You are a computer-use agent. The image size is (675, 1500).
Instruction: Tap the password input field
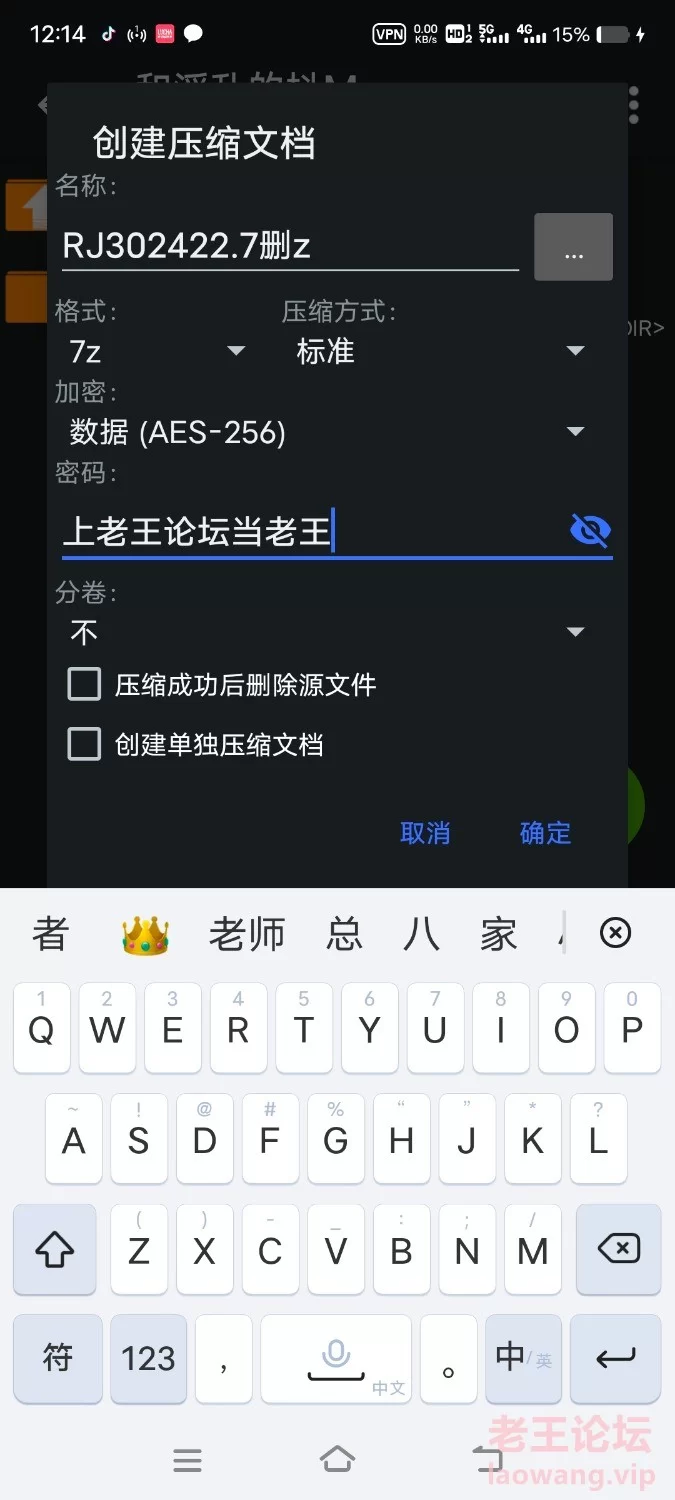pyautogui.click(x=310, y=531)
